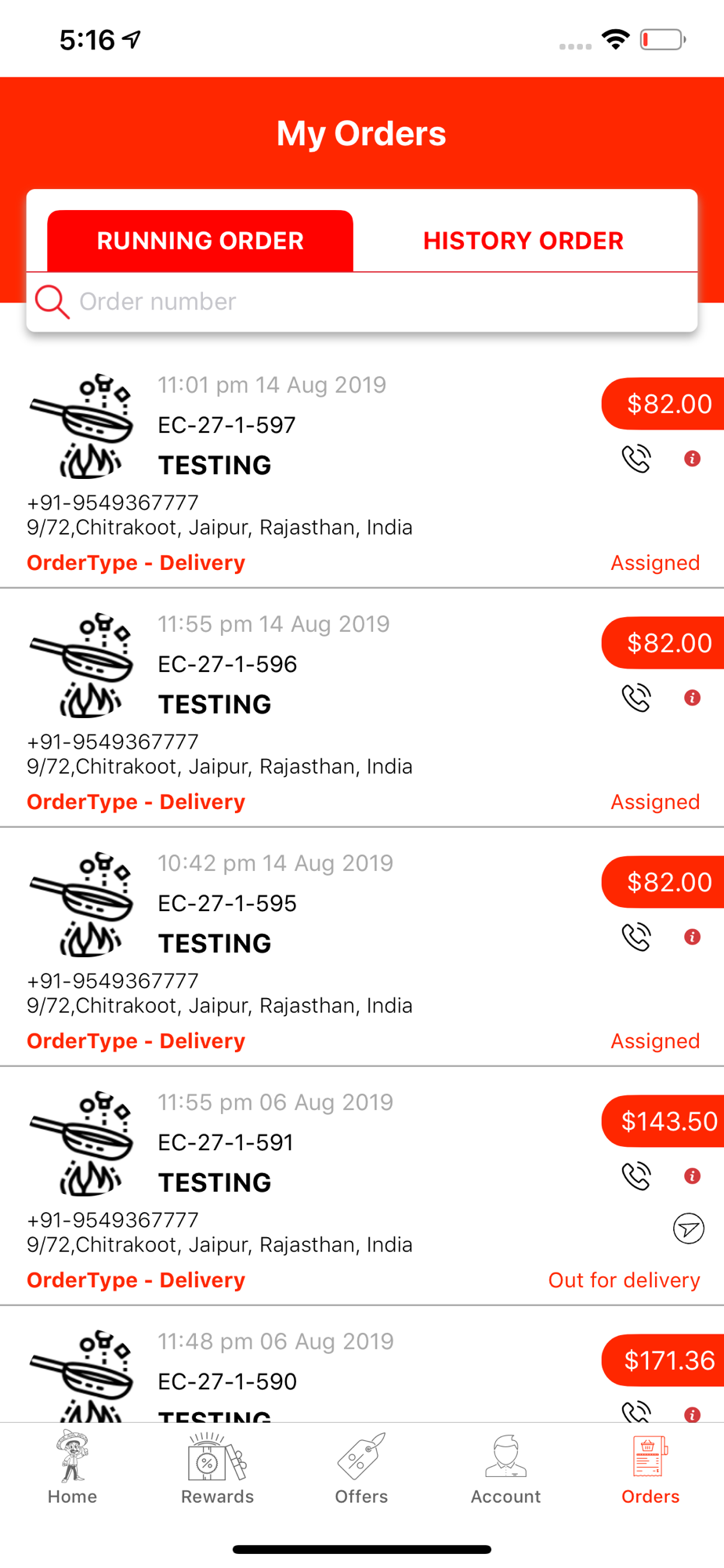Image resolution: width=724 pixels, height=1568 pixels.
Task: Open the Rewards tab
Action: point(217,1468)
